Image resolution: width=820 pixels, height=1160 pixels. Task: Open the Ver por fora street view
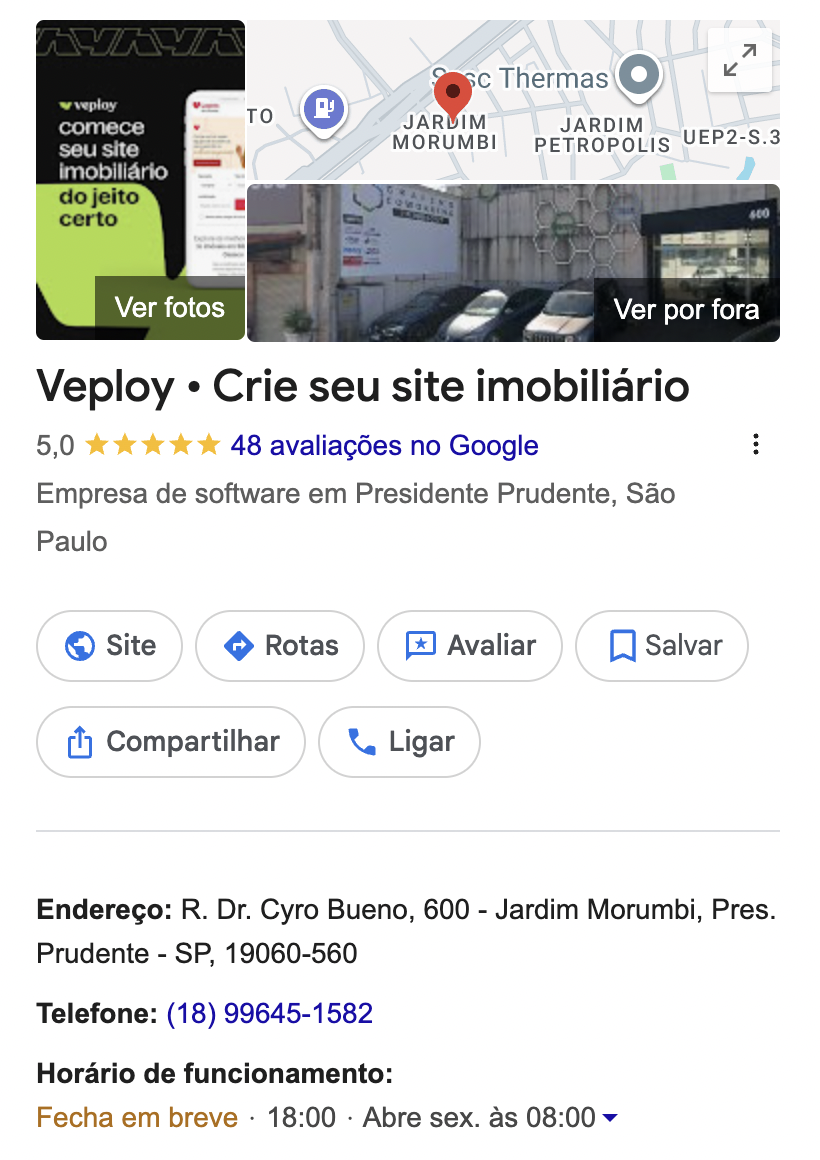pos(686,309)
